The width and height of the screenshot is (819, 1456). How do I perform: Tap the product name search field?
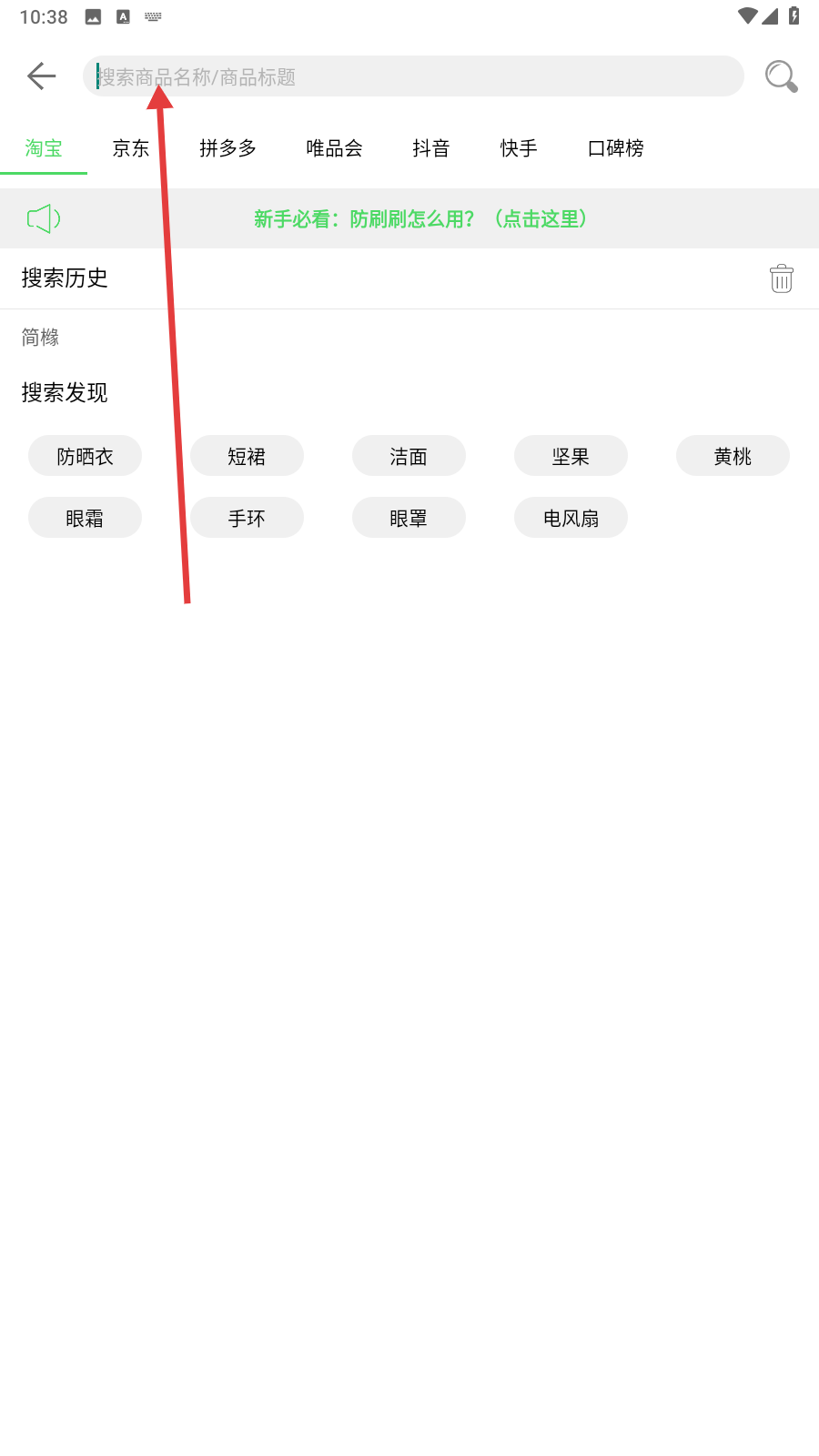[414, 76]
